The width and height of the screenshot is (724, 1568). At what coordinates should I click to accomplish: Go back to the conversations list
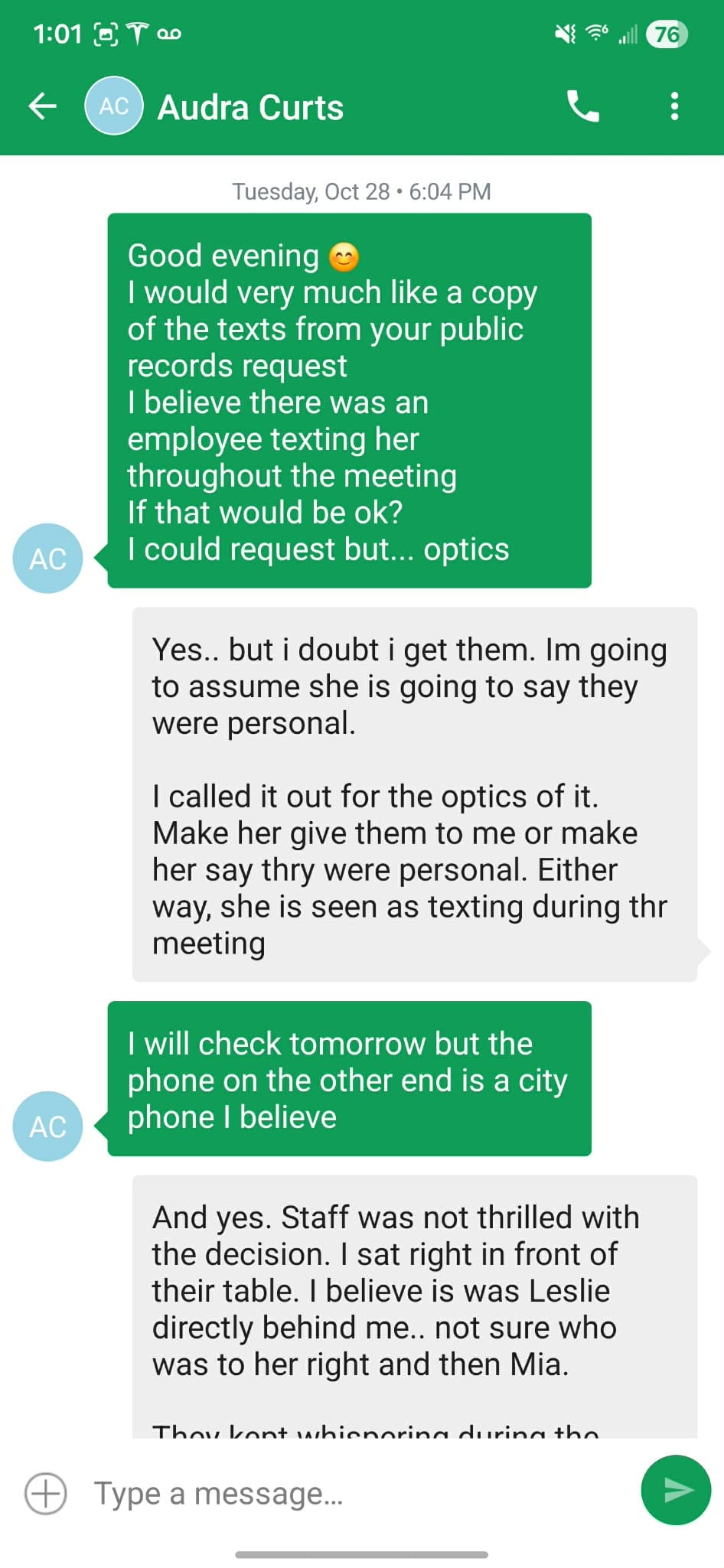point(43,106)
